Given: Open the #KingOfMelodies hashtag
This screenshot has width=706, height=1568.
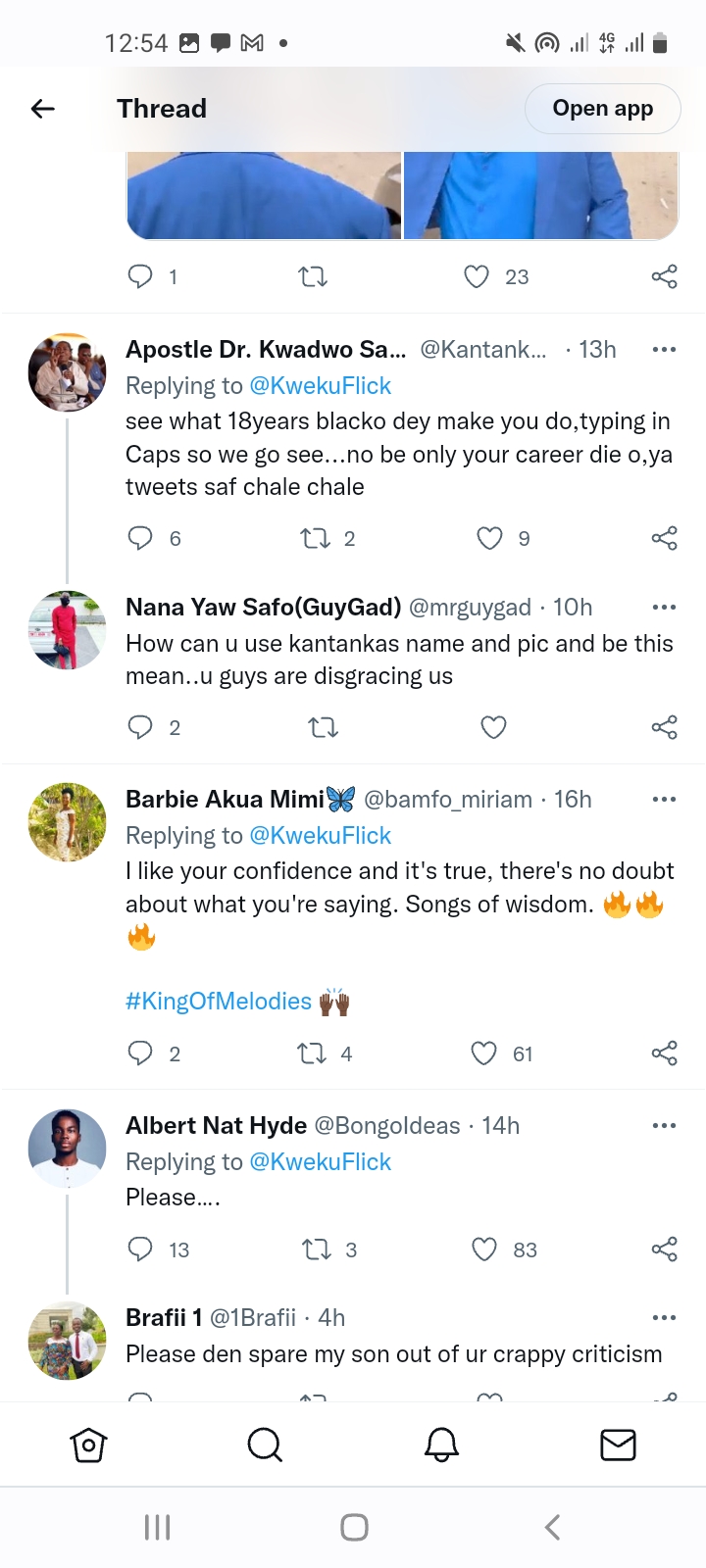Looking at the screenshot, I should [x=219, y=1002].
